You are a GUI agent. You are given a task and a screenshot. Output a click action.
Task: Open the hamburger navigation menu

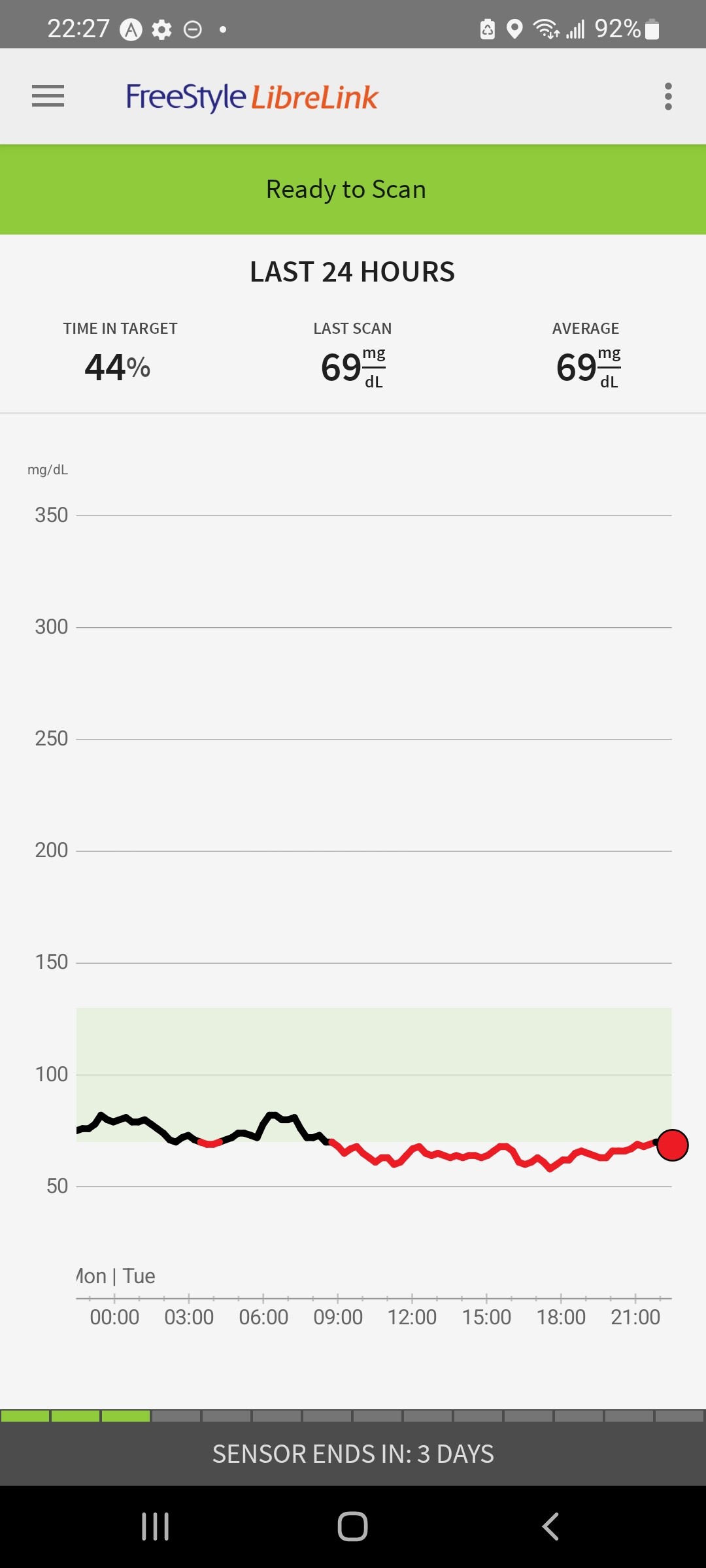tap(48, 96)
